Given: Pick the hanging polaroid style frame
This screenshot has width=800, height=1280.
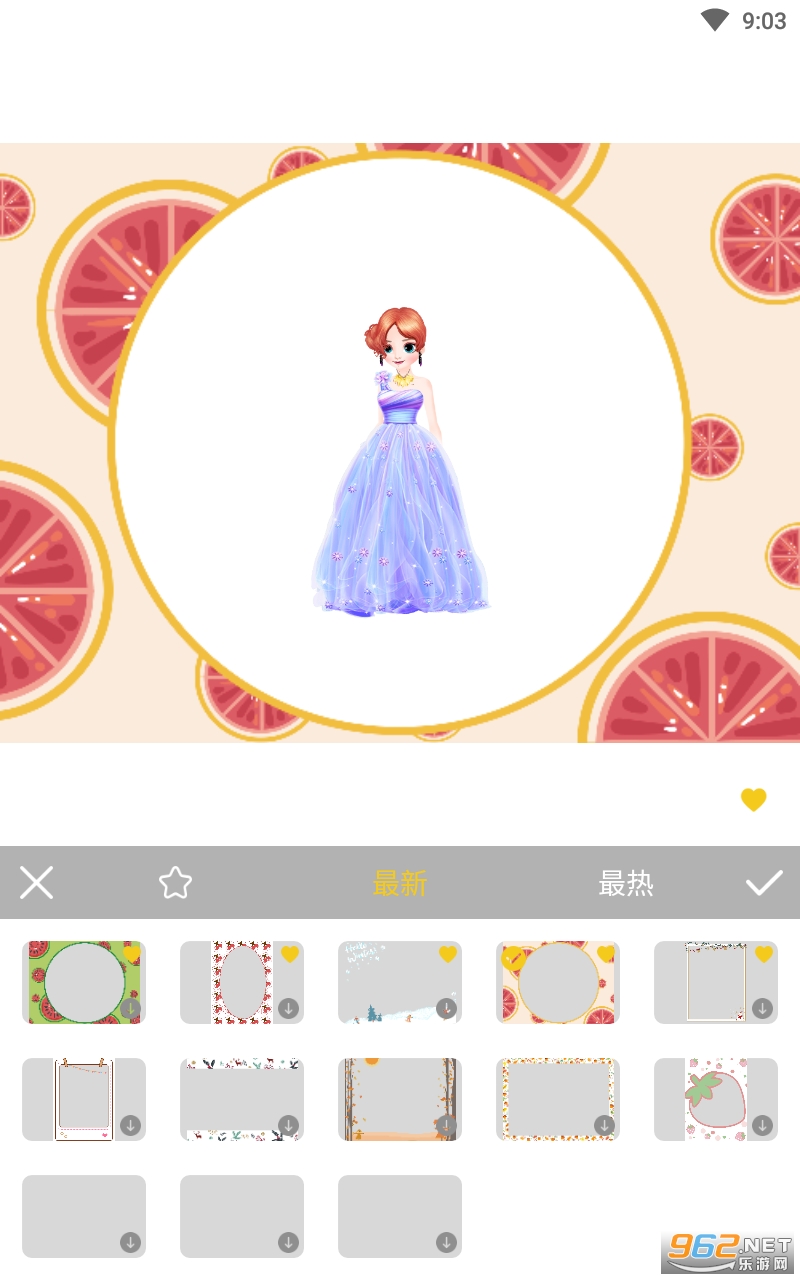Looking at the screenshot, I should click(84, 1099).
